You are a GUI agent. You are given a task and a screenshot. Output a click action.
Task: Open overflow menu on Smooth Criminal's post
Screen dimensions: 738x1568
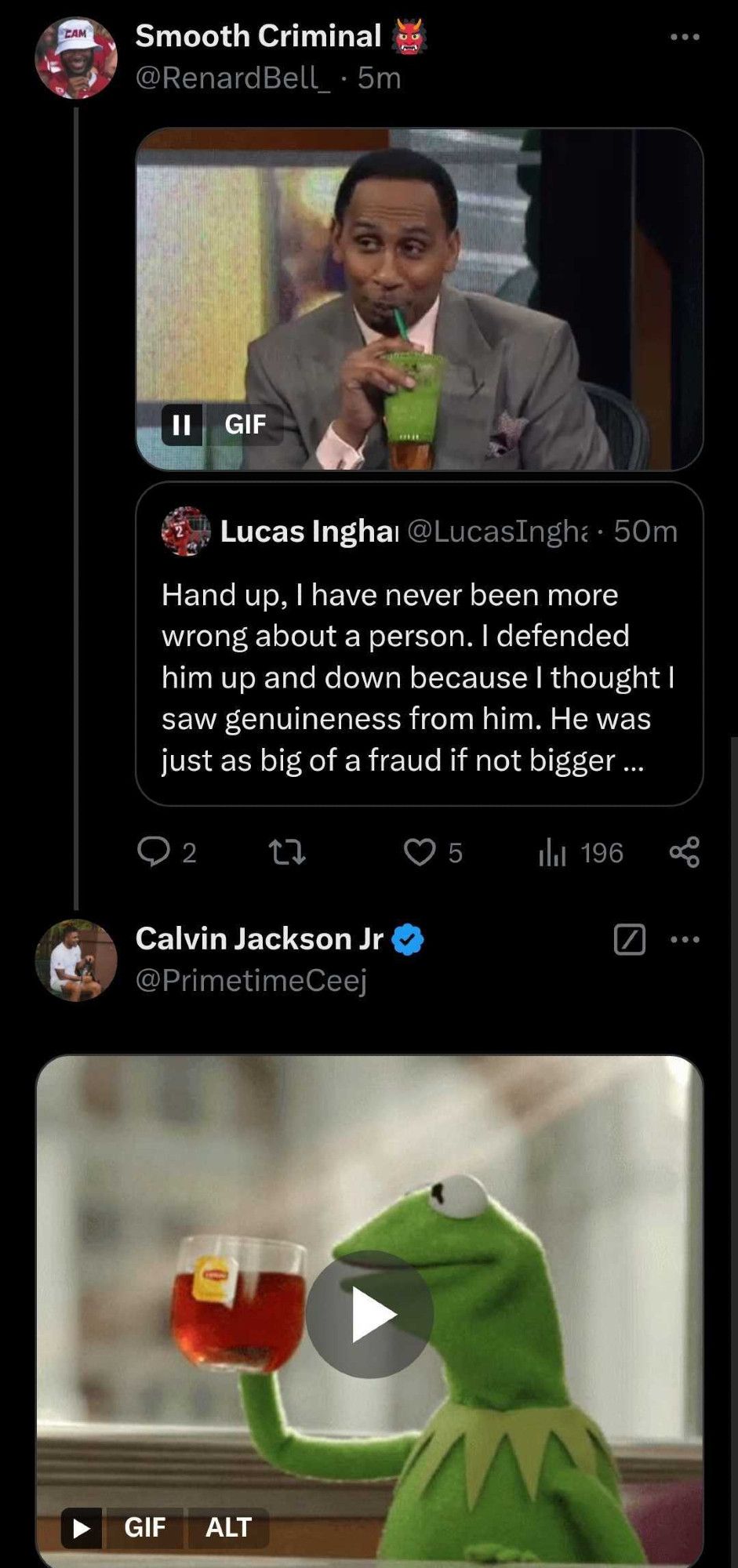click(685, 37)
